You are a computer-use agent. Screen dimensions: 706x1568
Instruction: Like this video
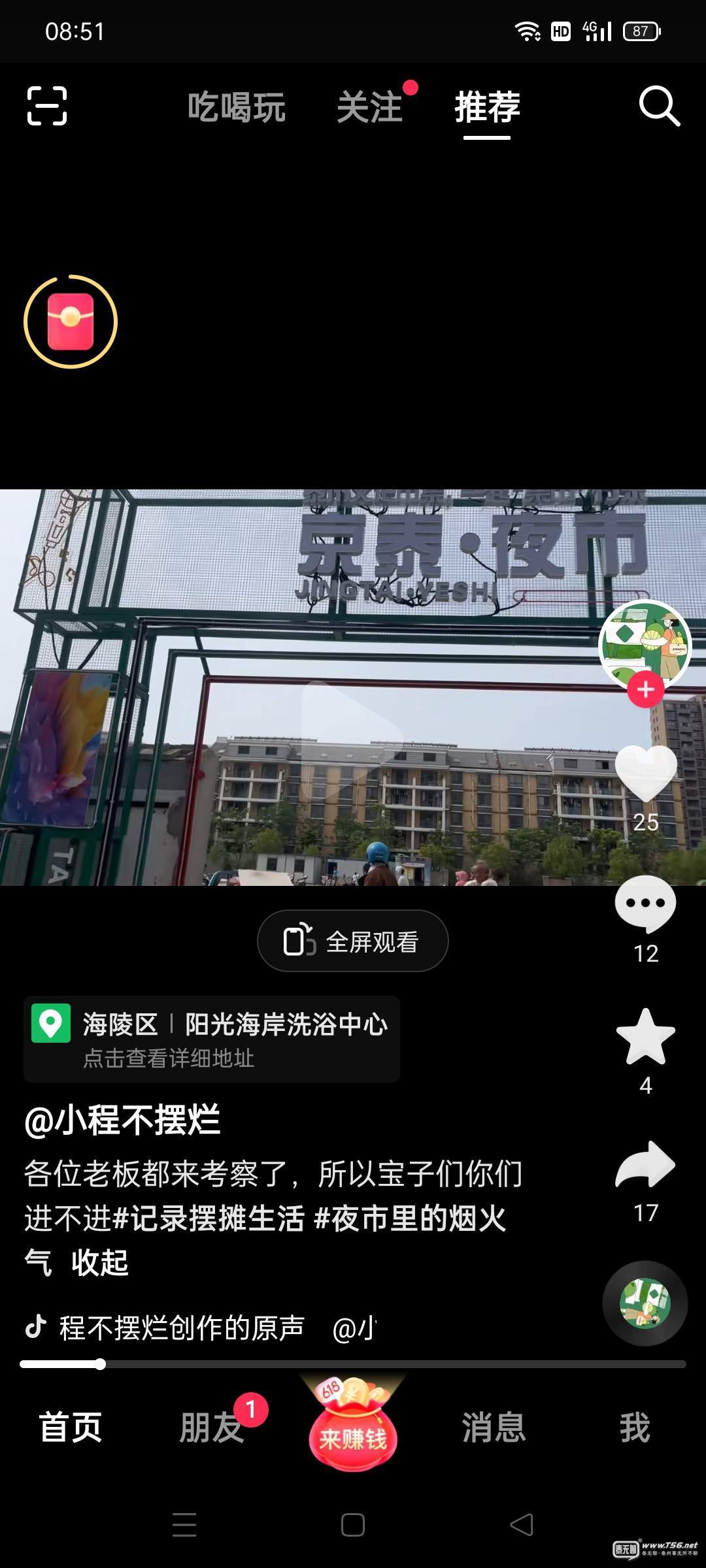point(646,775)
